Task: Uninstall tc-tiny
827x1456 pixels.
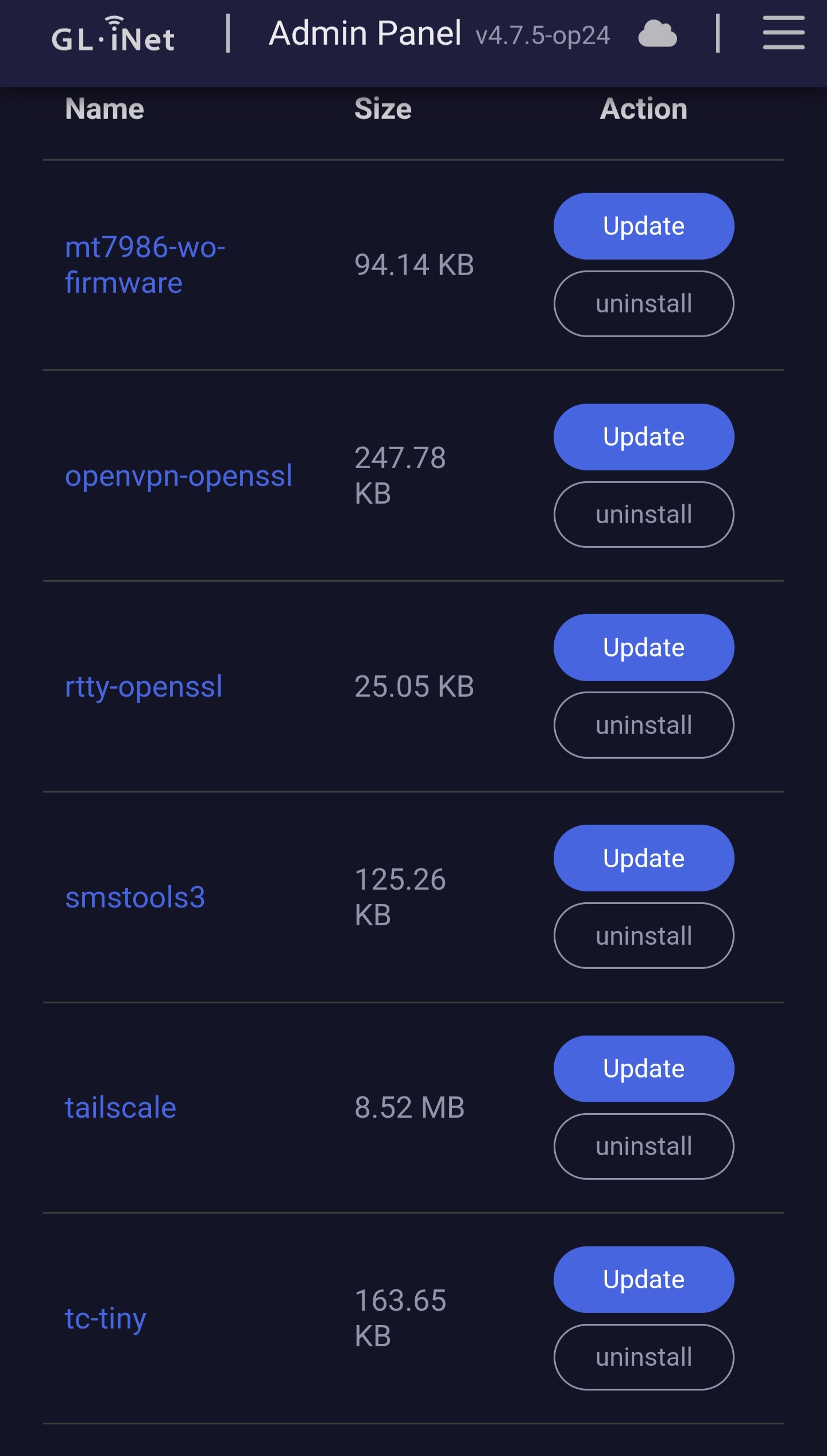Action: 644,1357
